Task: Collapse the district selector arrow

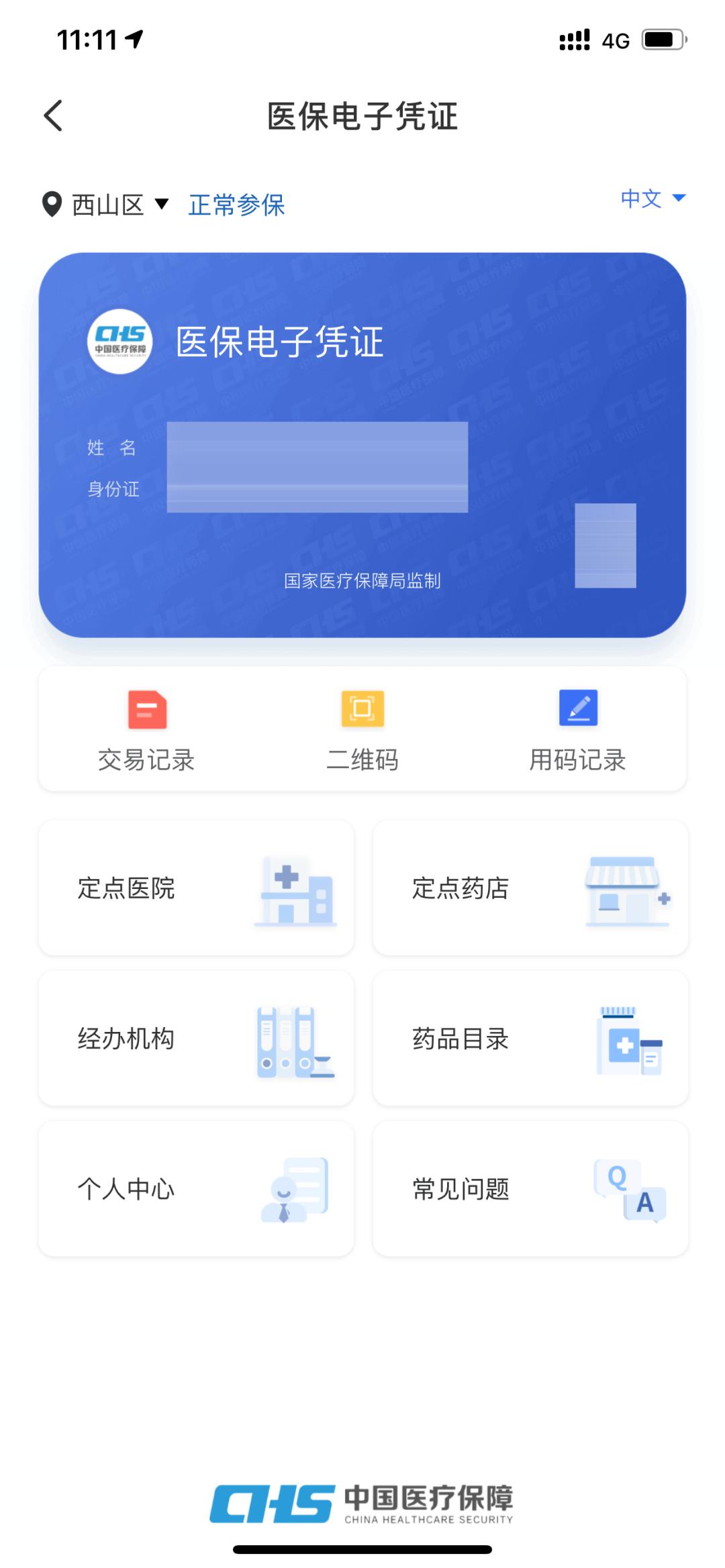Action: (161, 205)
